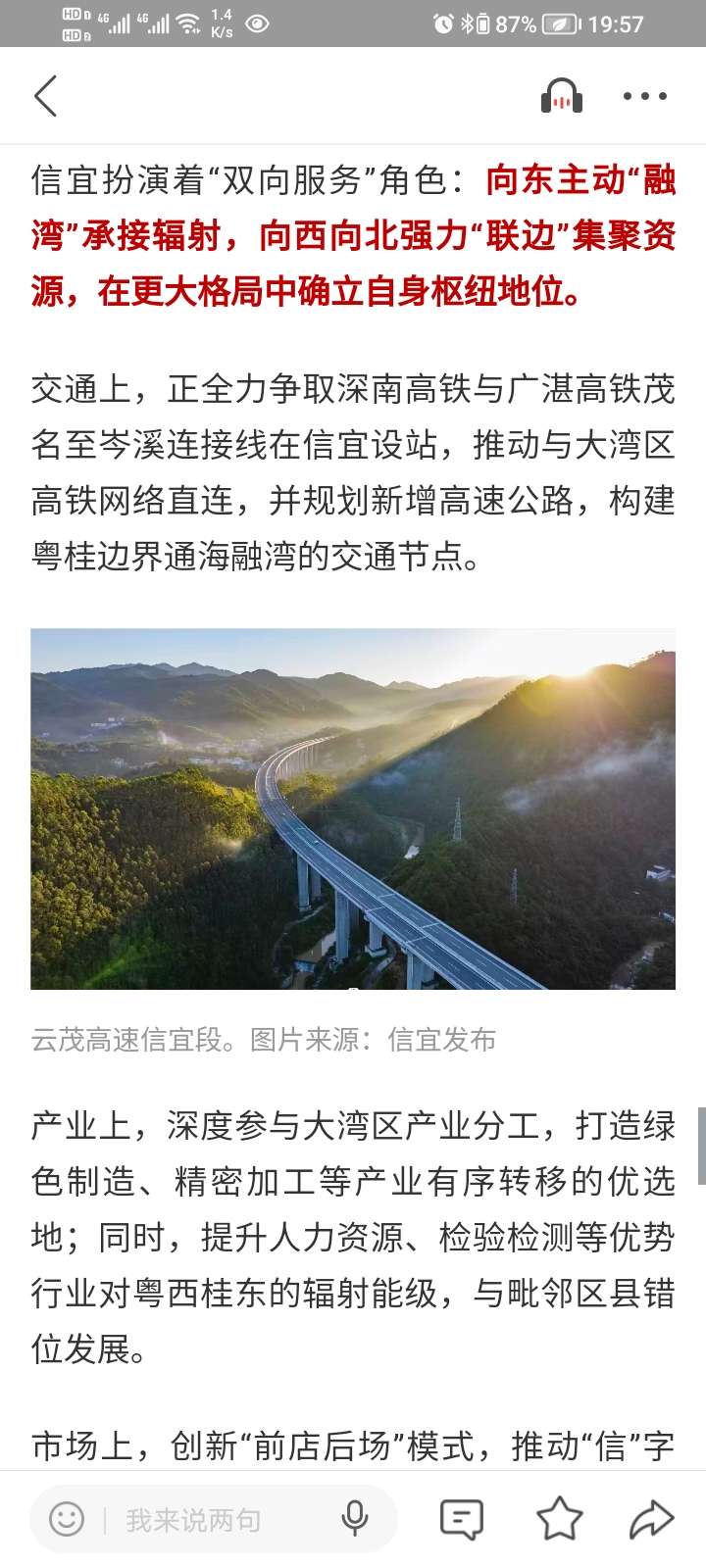Open the emoji picker in the comment bar
This screenshot has width=706, height=1568.
point(67,1520)
